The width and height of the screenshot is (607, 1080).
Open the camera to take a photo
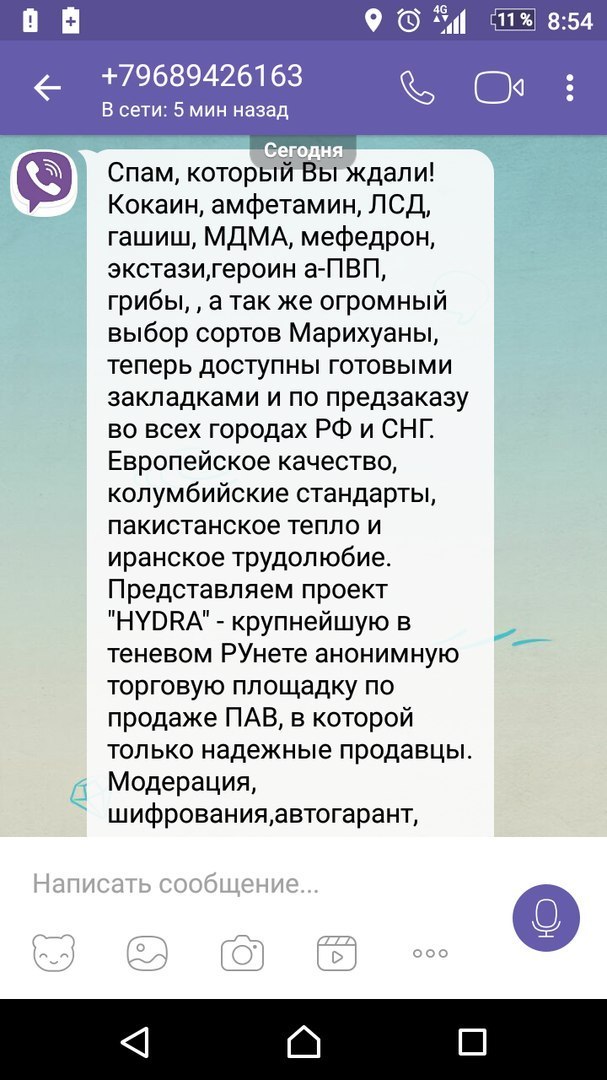click(242, 953)
